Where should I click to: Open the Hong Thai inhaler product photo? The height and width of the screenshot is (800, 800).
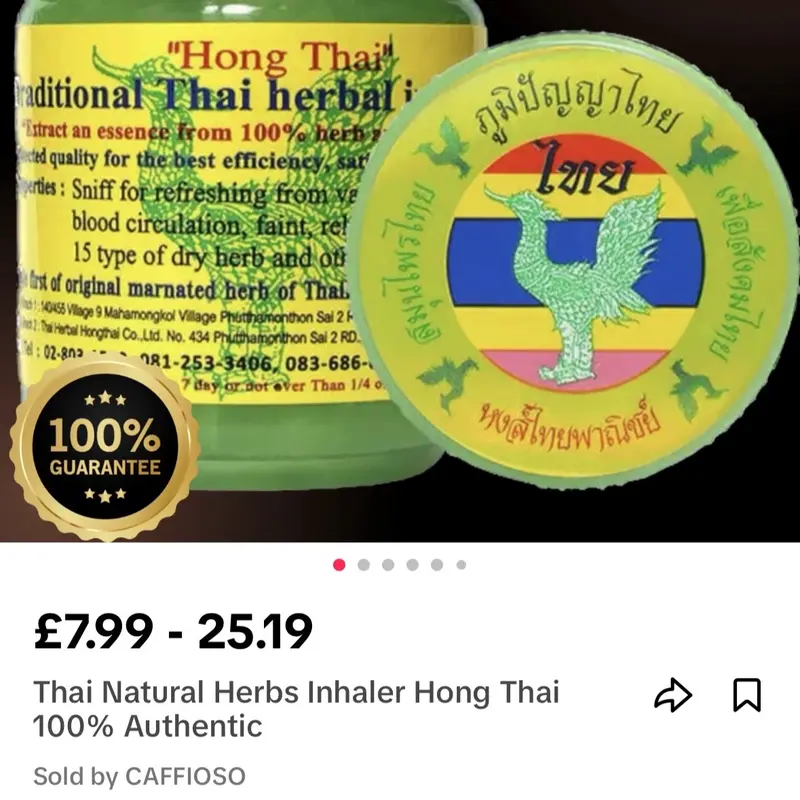click(400, 270)
